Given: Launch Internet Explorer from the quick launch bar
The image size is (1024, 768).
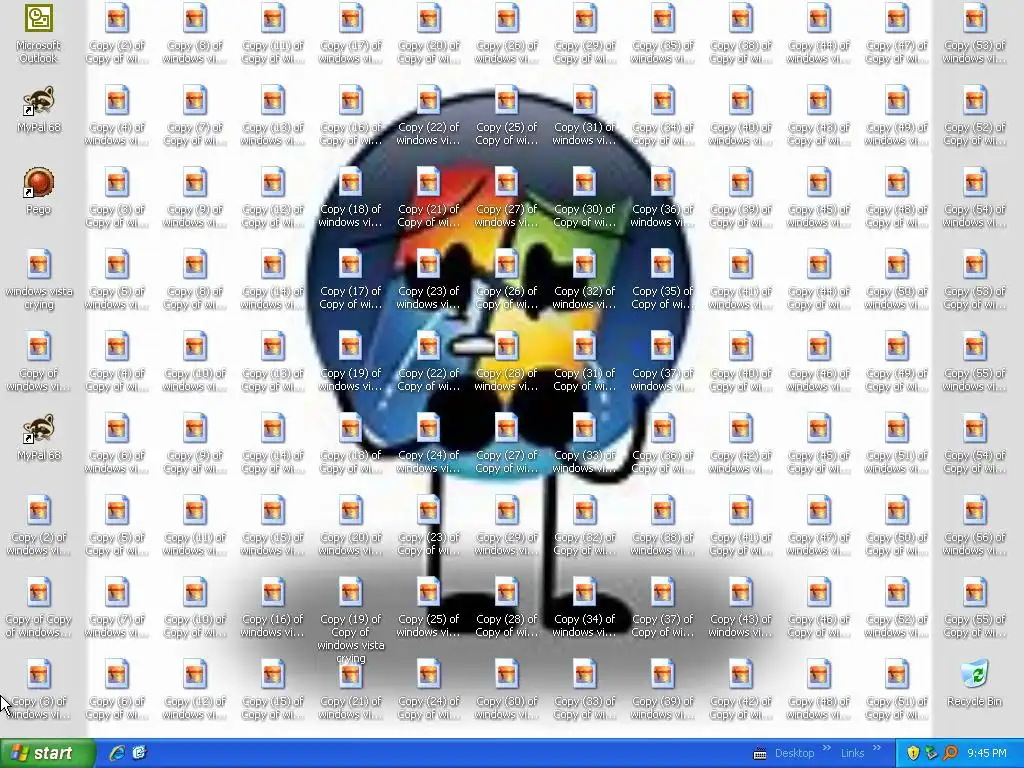Looking at the screenshot, I should pyautogui.click(x=117, y=753).
